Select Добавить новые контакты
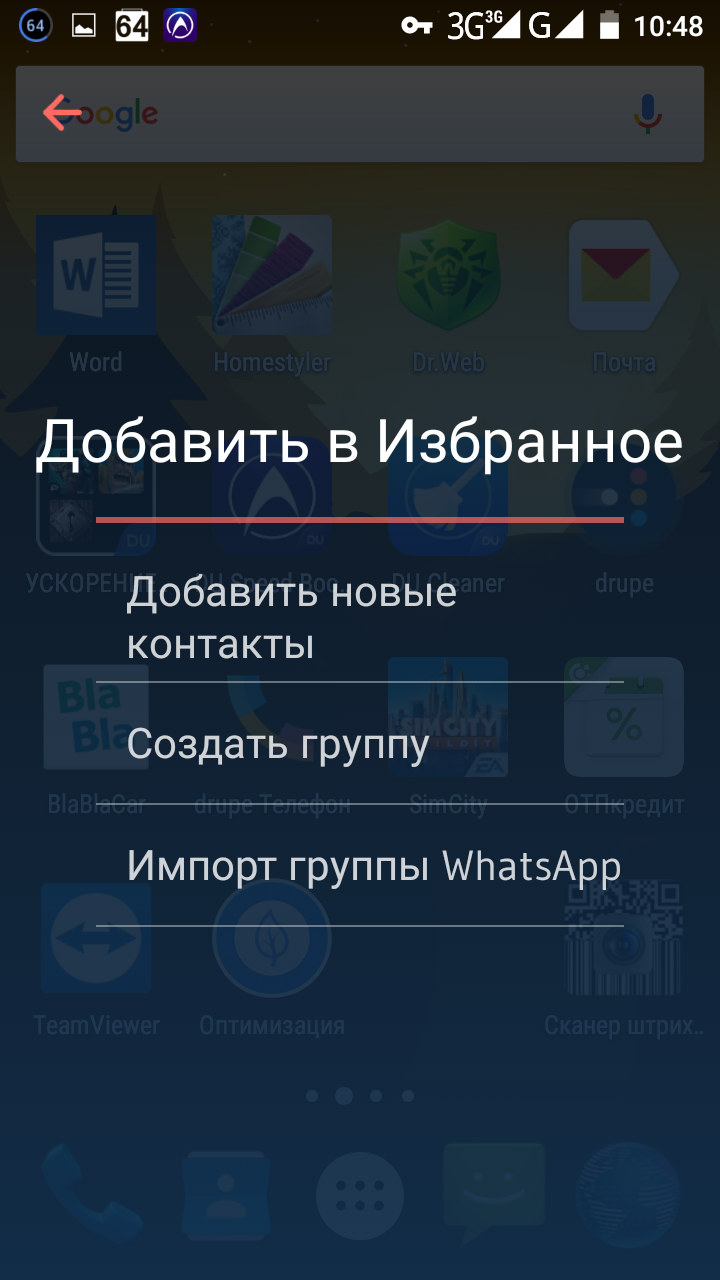 [290, 619]
